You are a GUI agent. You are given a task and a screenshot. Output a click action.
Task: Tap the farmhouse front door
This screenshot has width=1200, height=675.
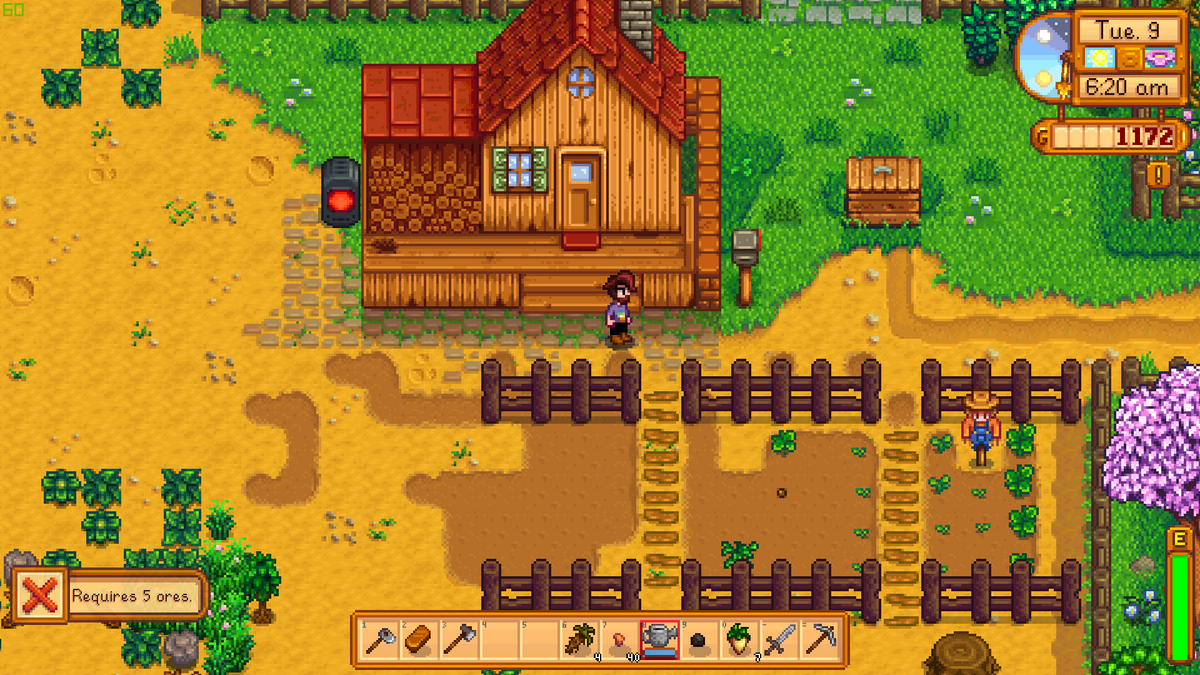580,192
